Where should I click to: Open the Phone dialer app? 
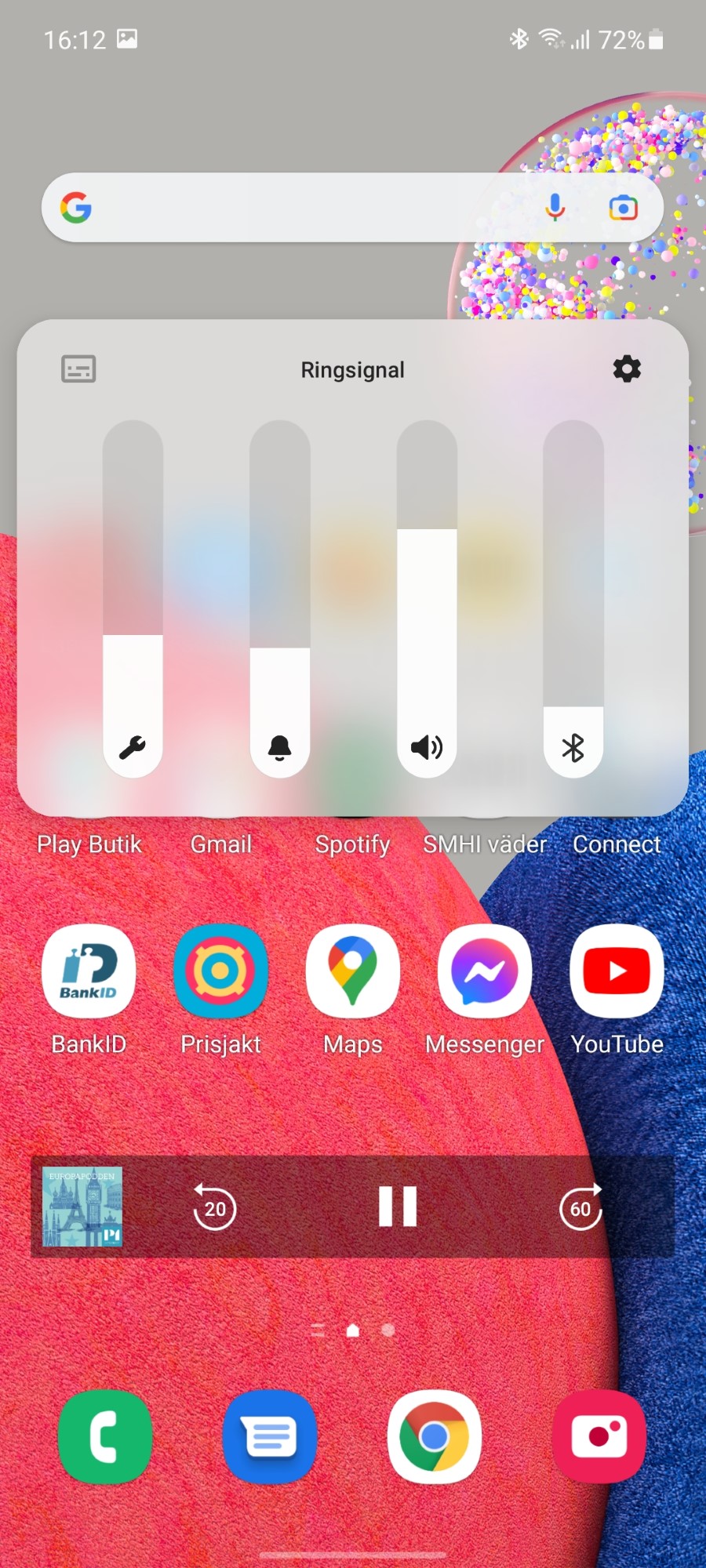pyautogui.click(x=105, y=1437)
